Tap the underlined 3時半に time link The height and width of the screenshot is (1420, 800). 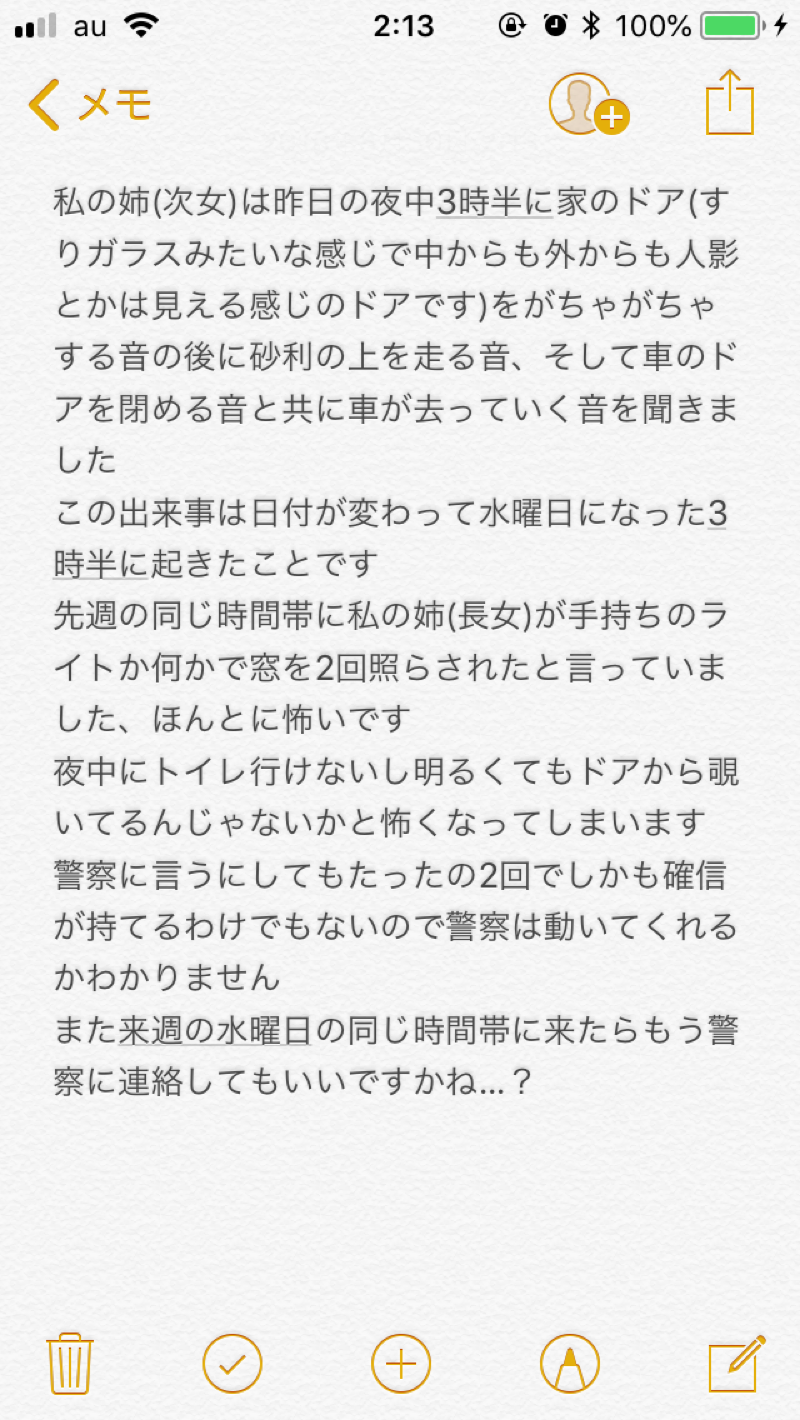494,203
